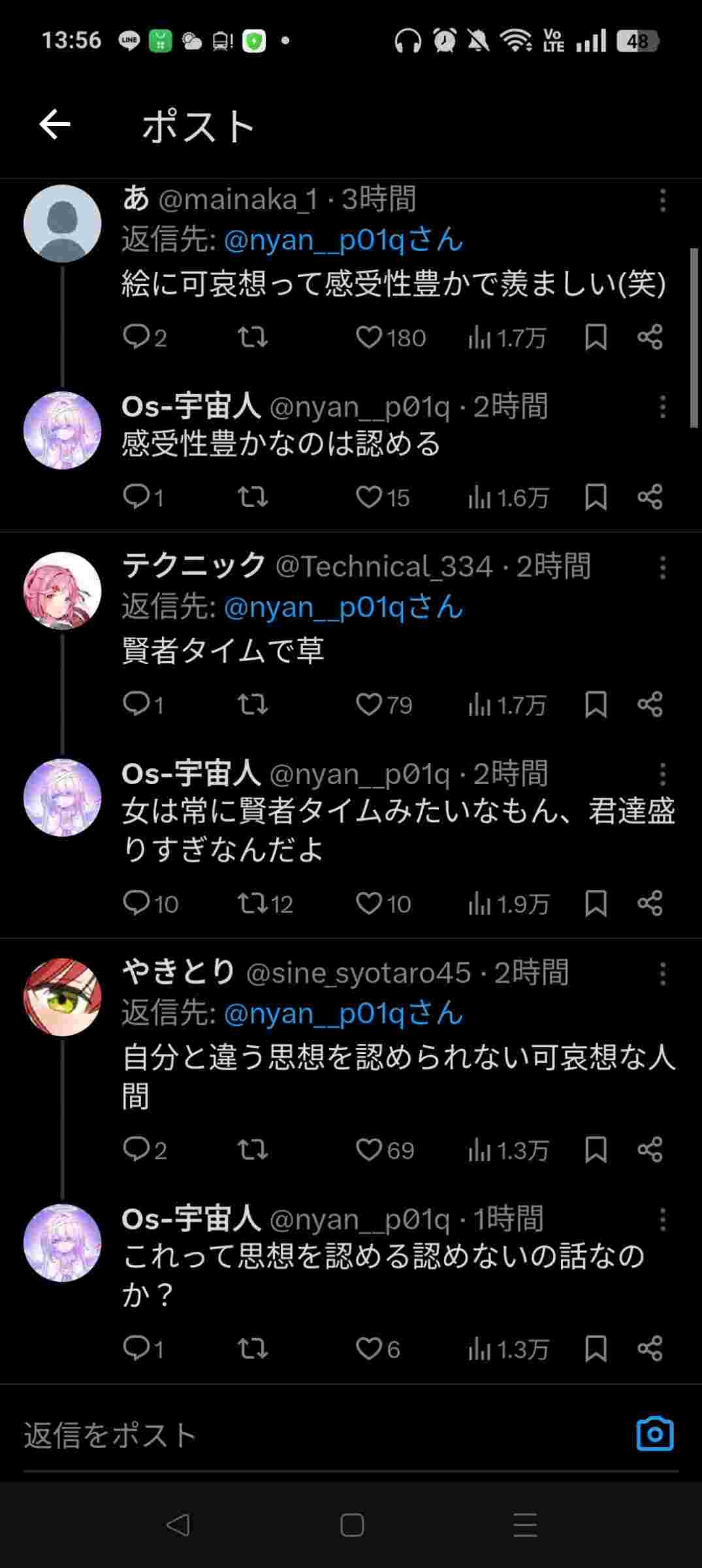This screenshot has height=1568, width=702.
Task: Open the overflow menu on the @mainaka_1 reply
Action: [663, 201]
